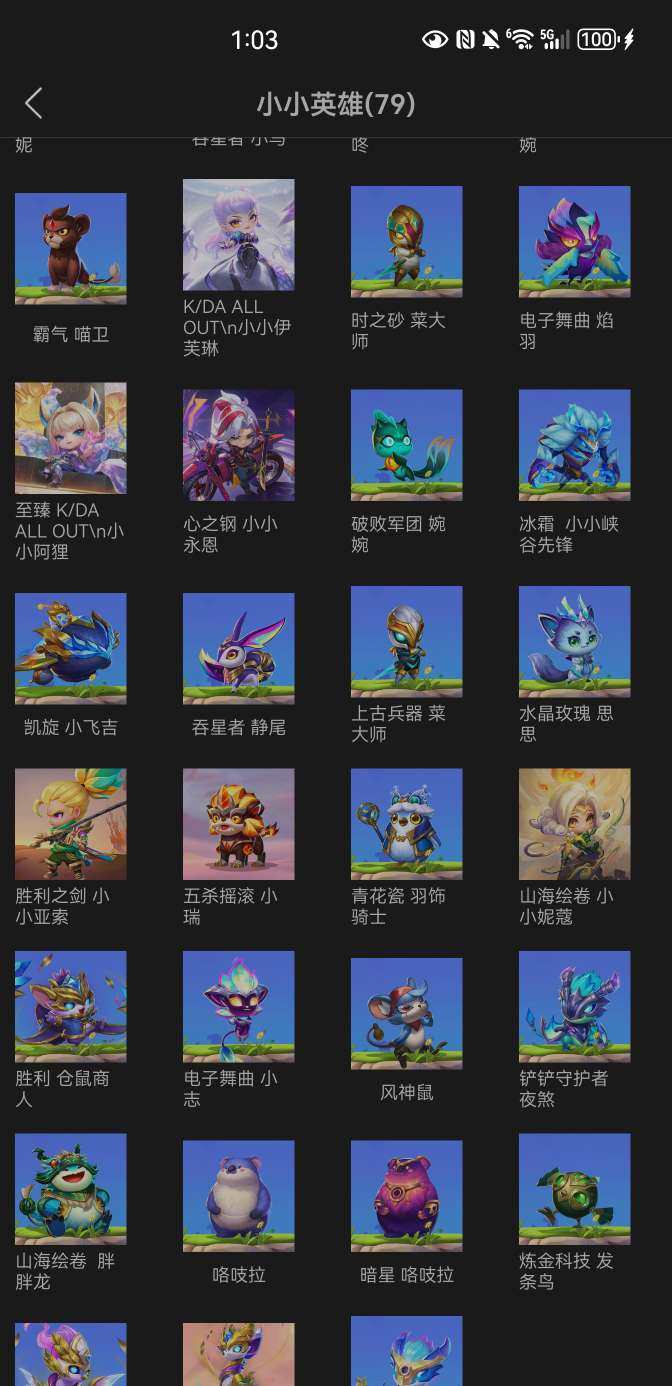This screenshot has height=1386, width=672.
Task: Tap the 破败军团 婉婉 tile
Action: click(406, 445)
